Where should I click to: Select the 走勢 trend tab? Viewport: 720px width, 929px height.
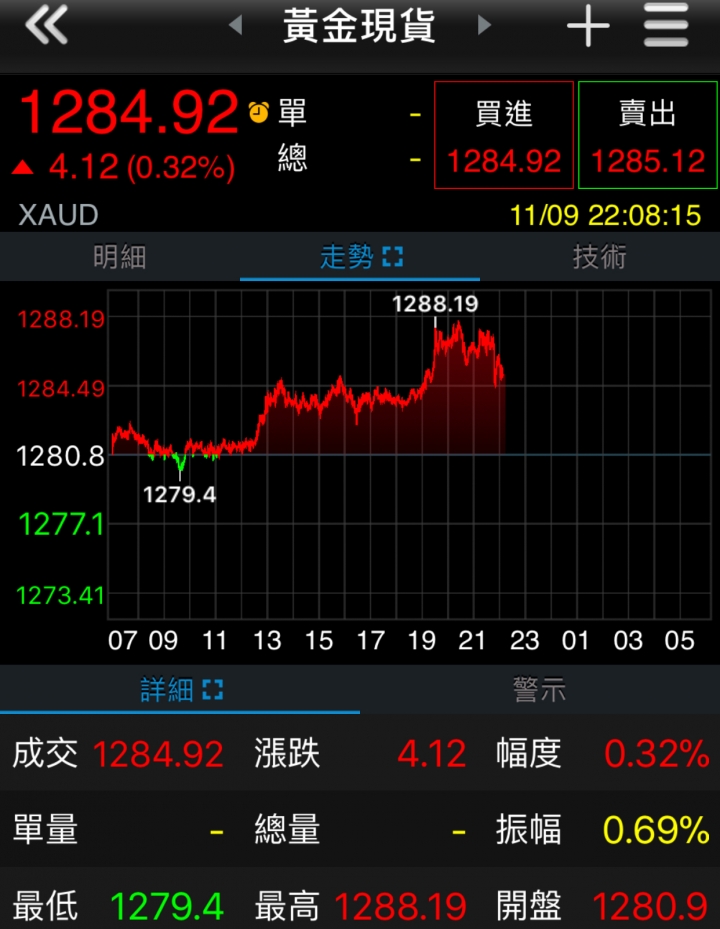pyautogui.click(x=360, y=257)
